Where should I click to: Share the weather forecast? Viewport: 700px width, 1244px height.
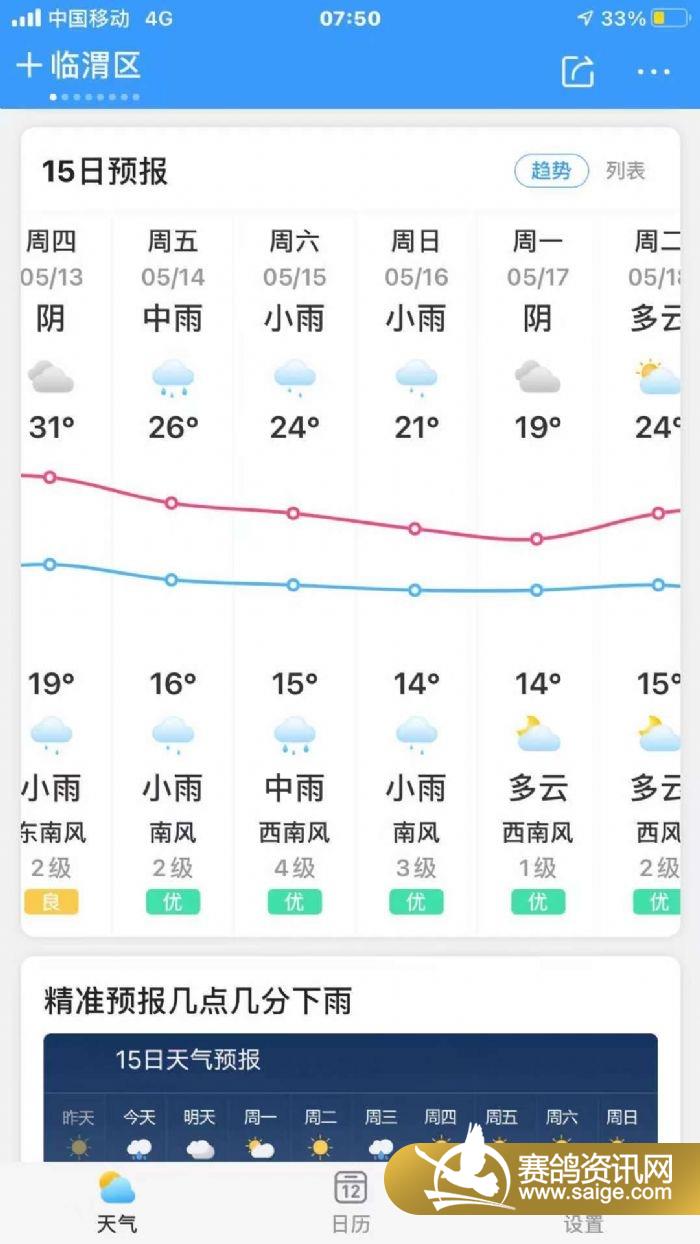coord(578,70)
